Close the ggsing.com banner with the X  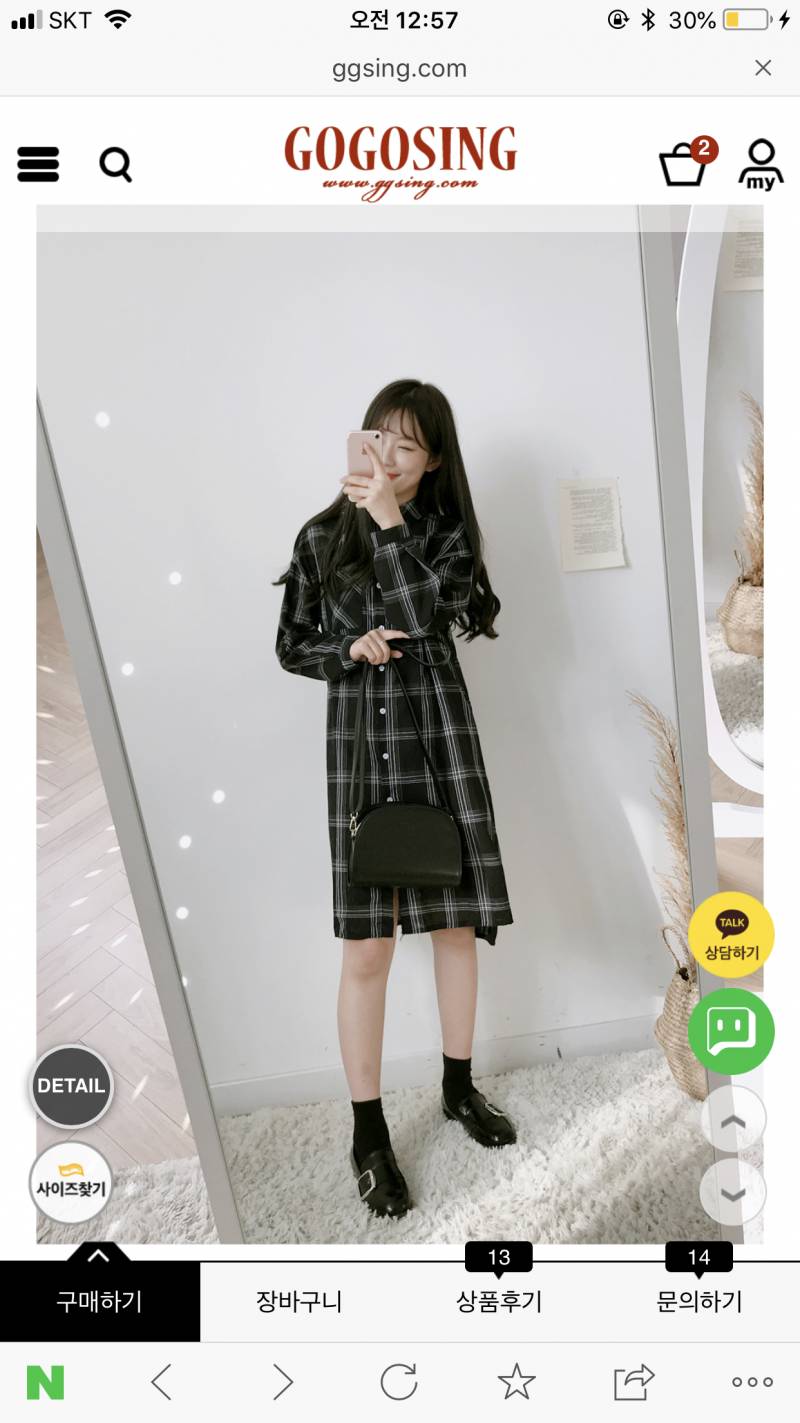764,68
